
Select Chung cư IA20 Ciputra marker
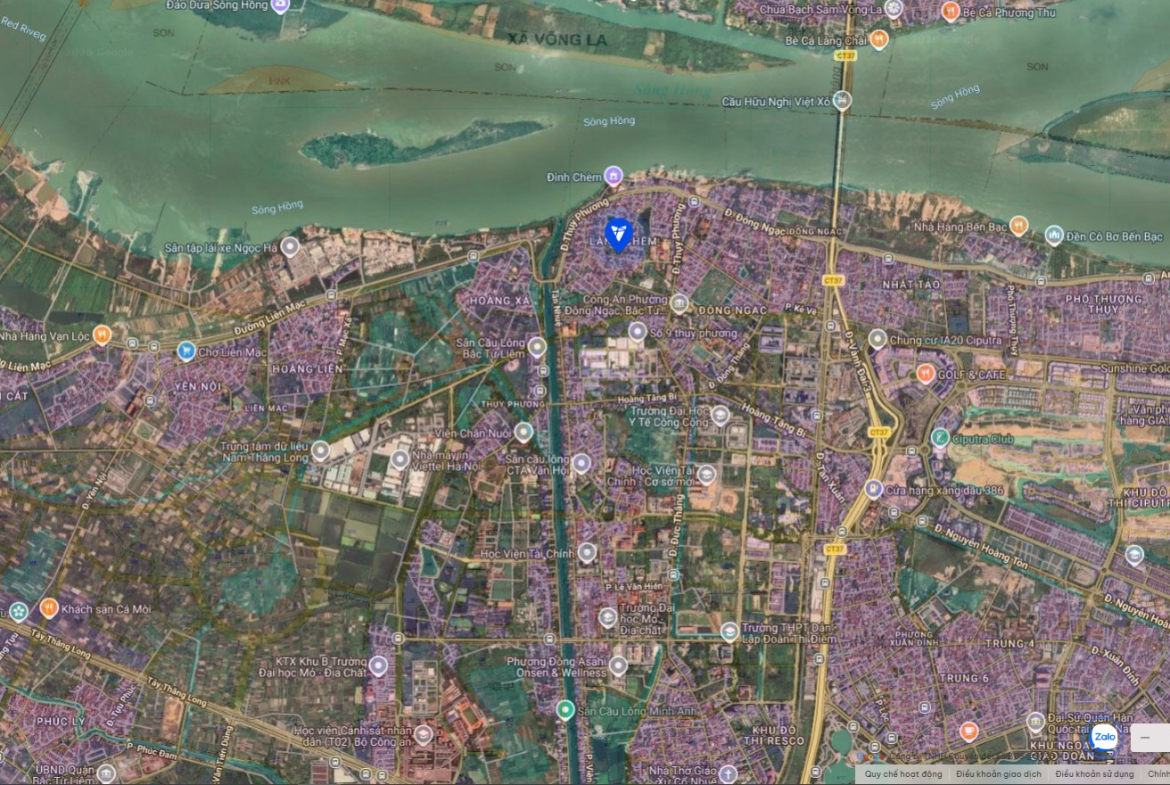[x=877, y=339]
